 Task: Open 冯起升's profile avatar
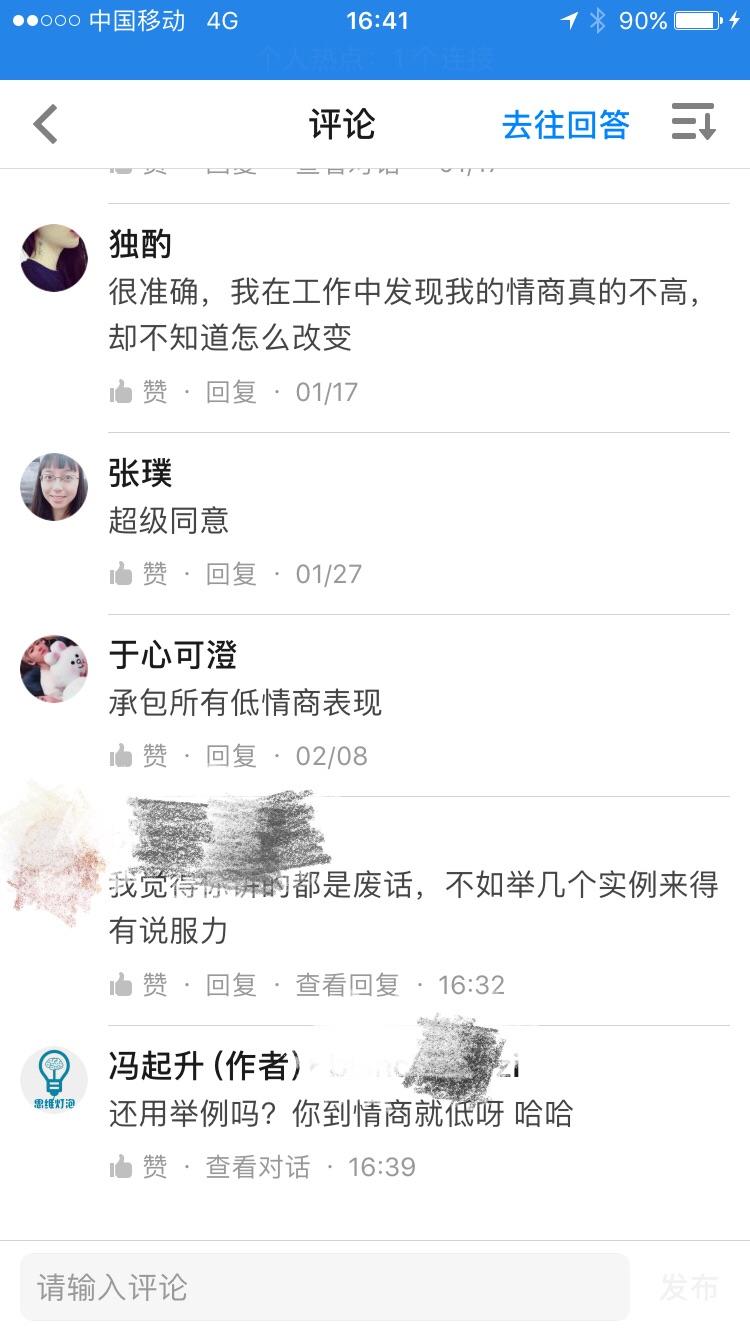[54, 1080]
